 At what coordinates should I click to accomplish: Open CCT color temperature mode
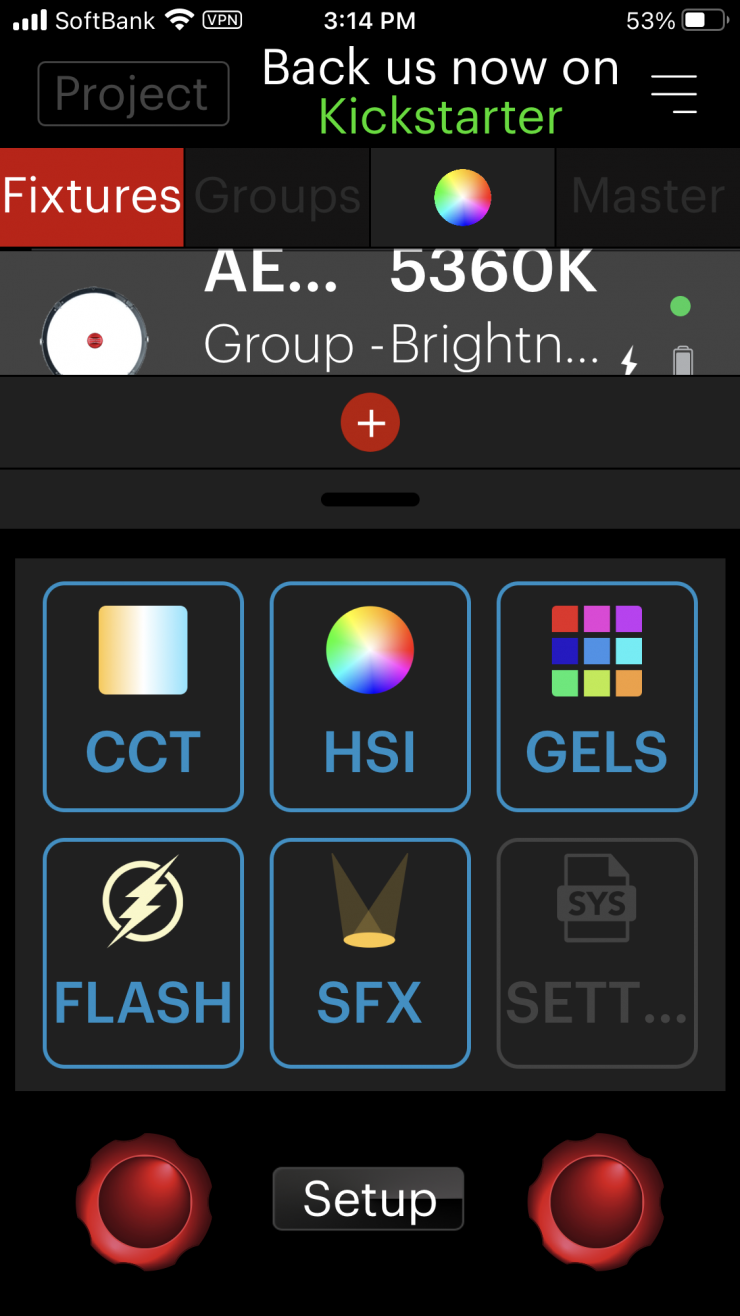pos(143,696)
